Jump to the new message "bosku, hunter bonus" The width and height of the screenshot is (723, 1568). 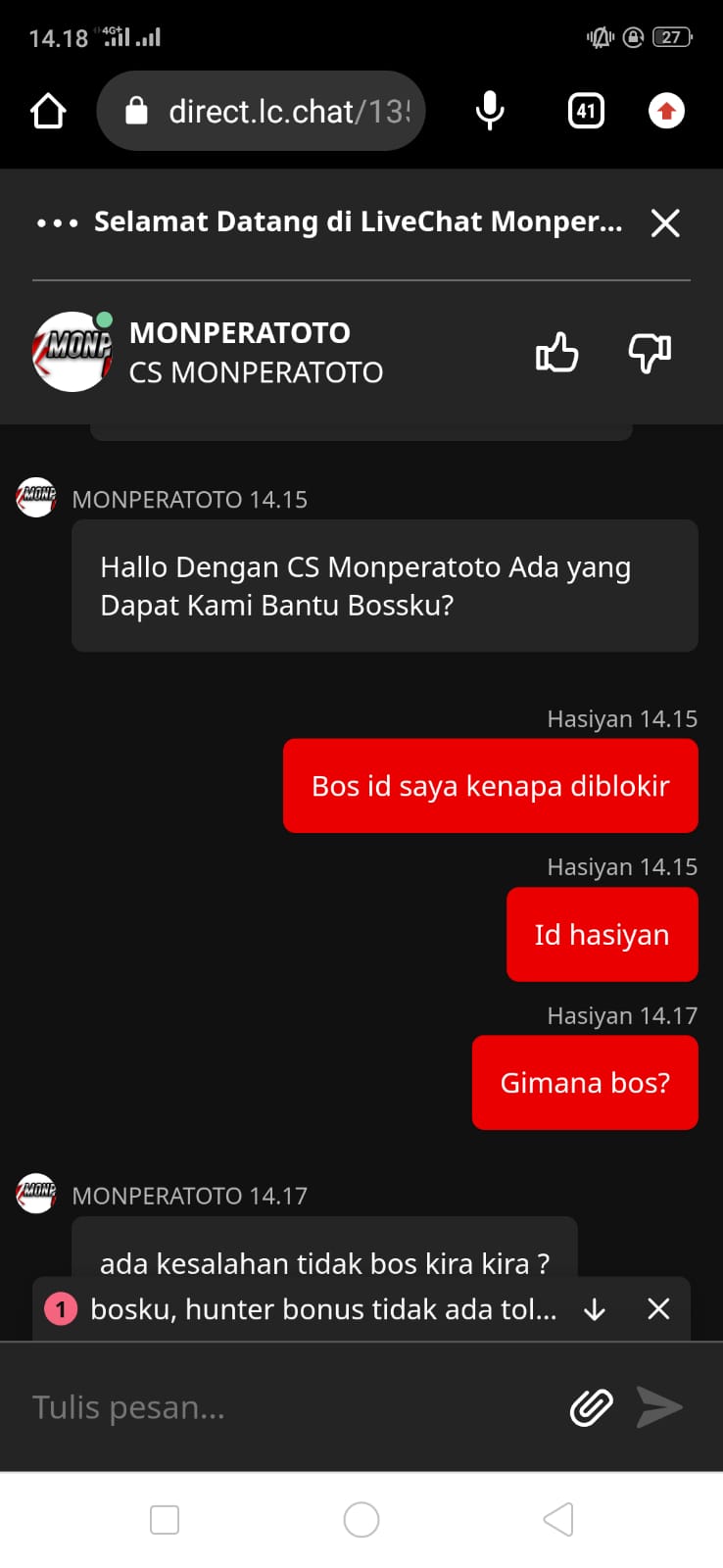point(323,1309)
